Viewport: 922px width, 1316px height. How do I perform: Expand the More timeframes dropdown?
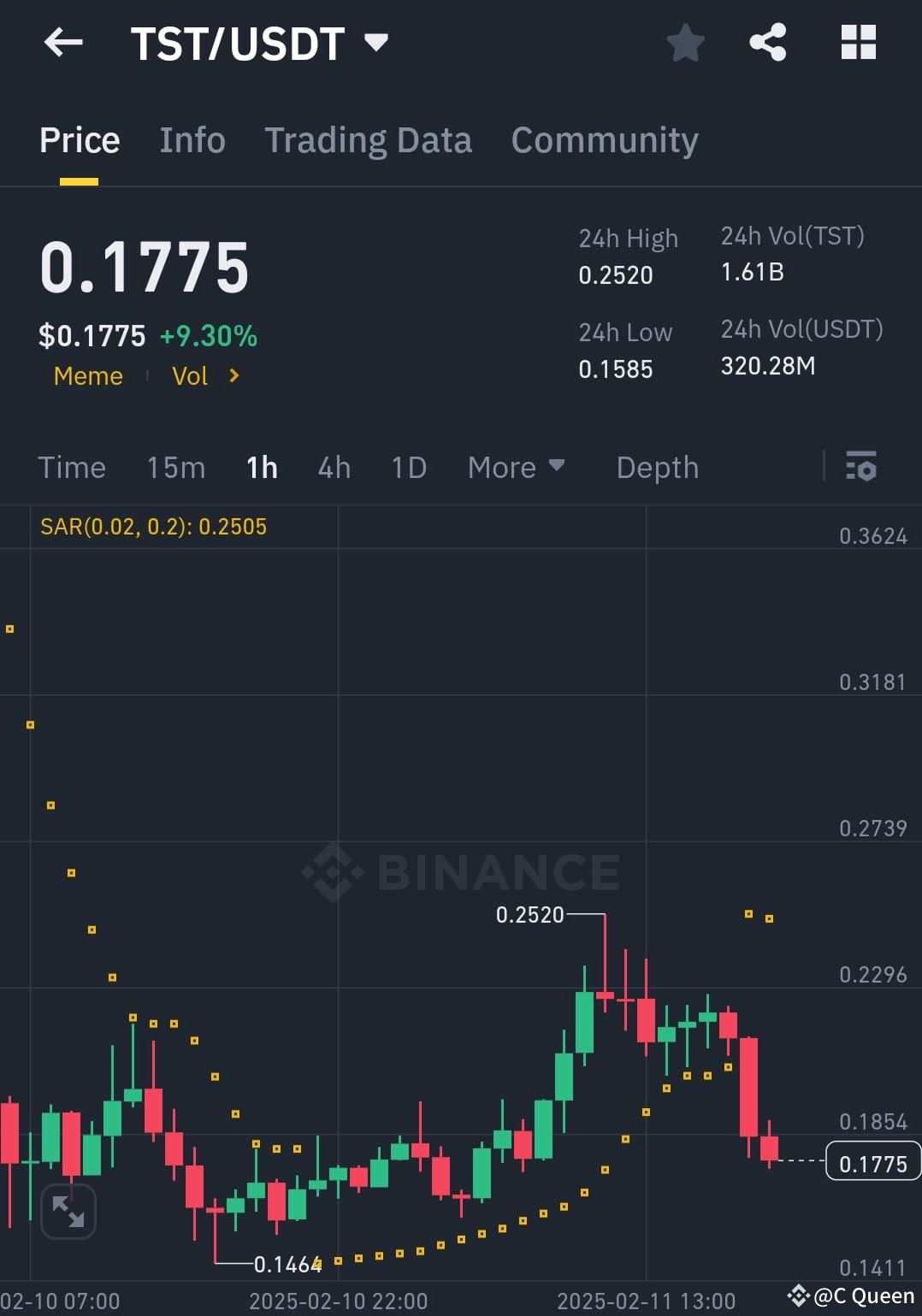[517, 467]
